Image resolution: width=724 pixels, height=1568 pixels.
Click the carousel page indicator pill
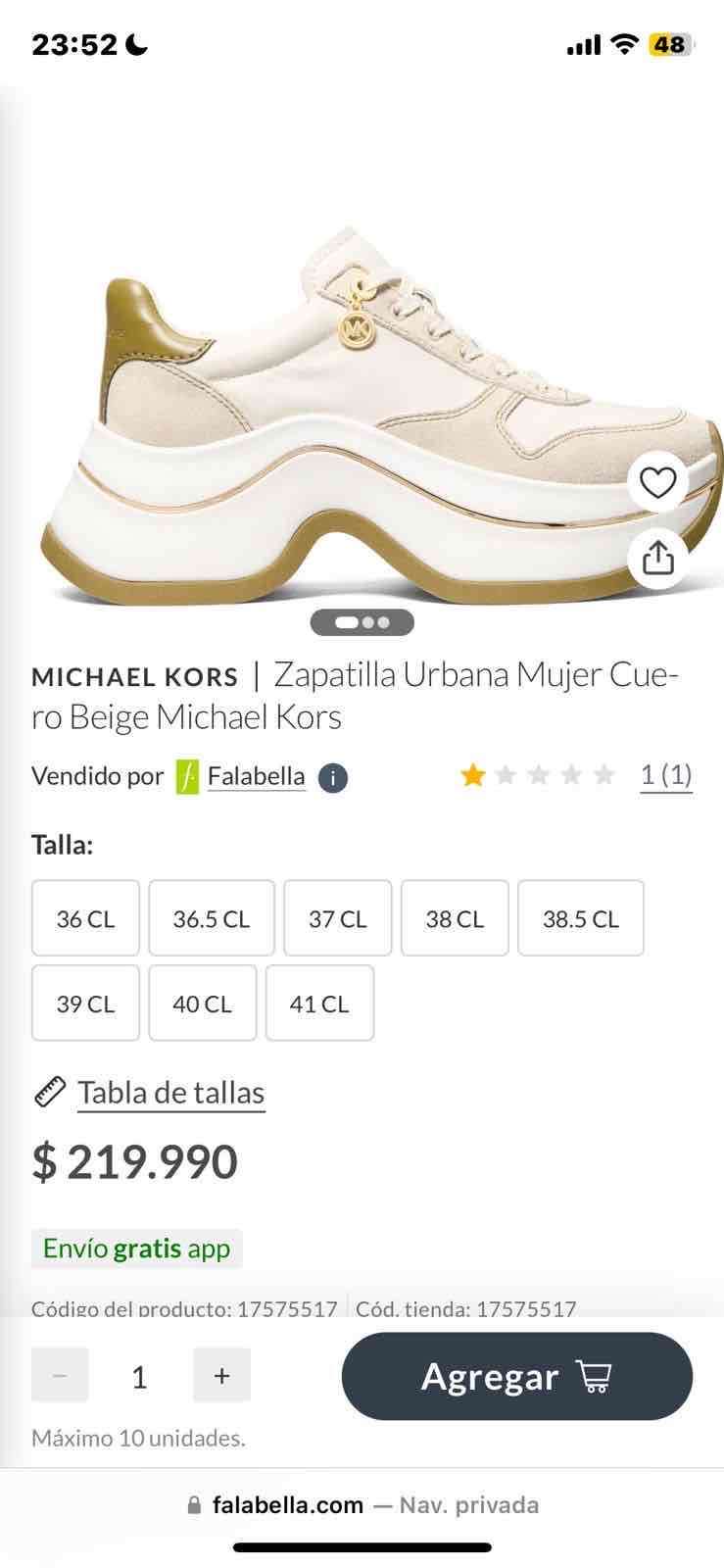point(362,621)
